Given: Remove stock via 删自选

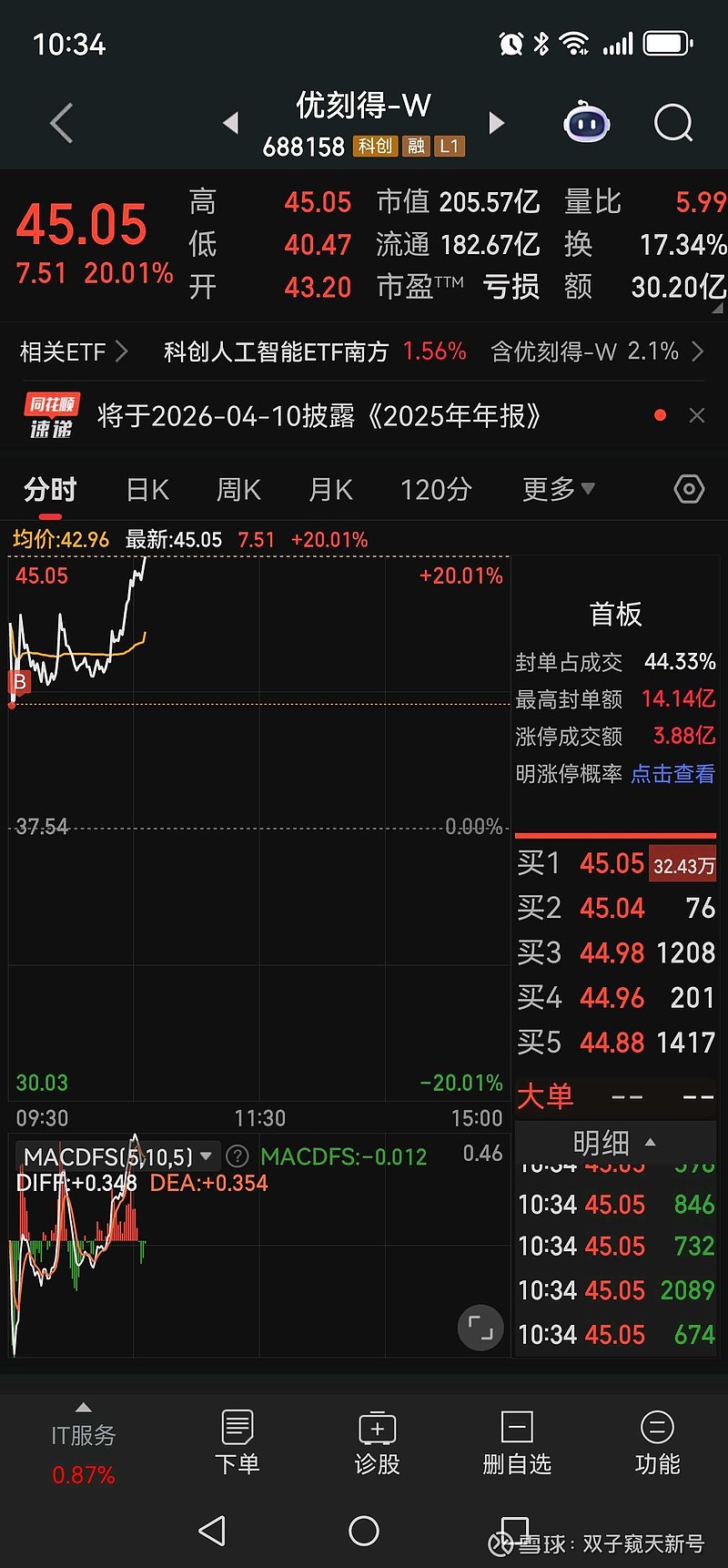Looking at the screenshot, I should pos(517,1443).
